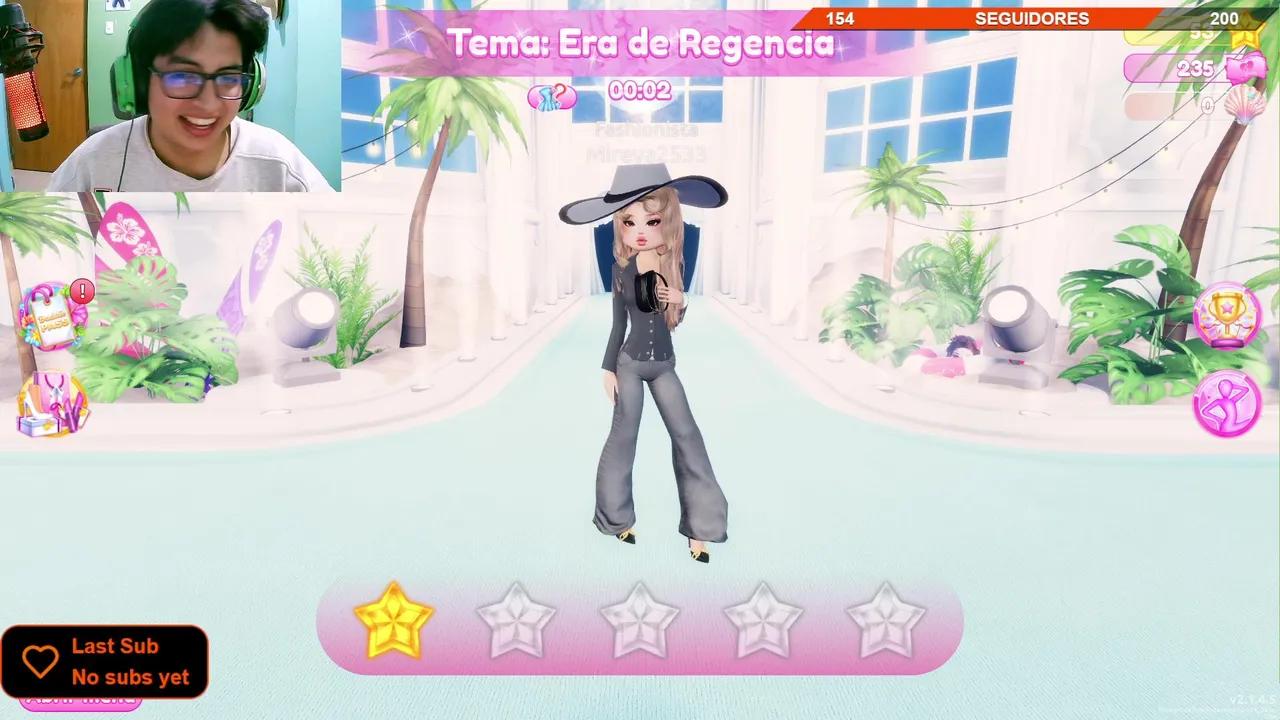Rate the outfit one star
1280x720 pixels.
tap(393, 622)
